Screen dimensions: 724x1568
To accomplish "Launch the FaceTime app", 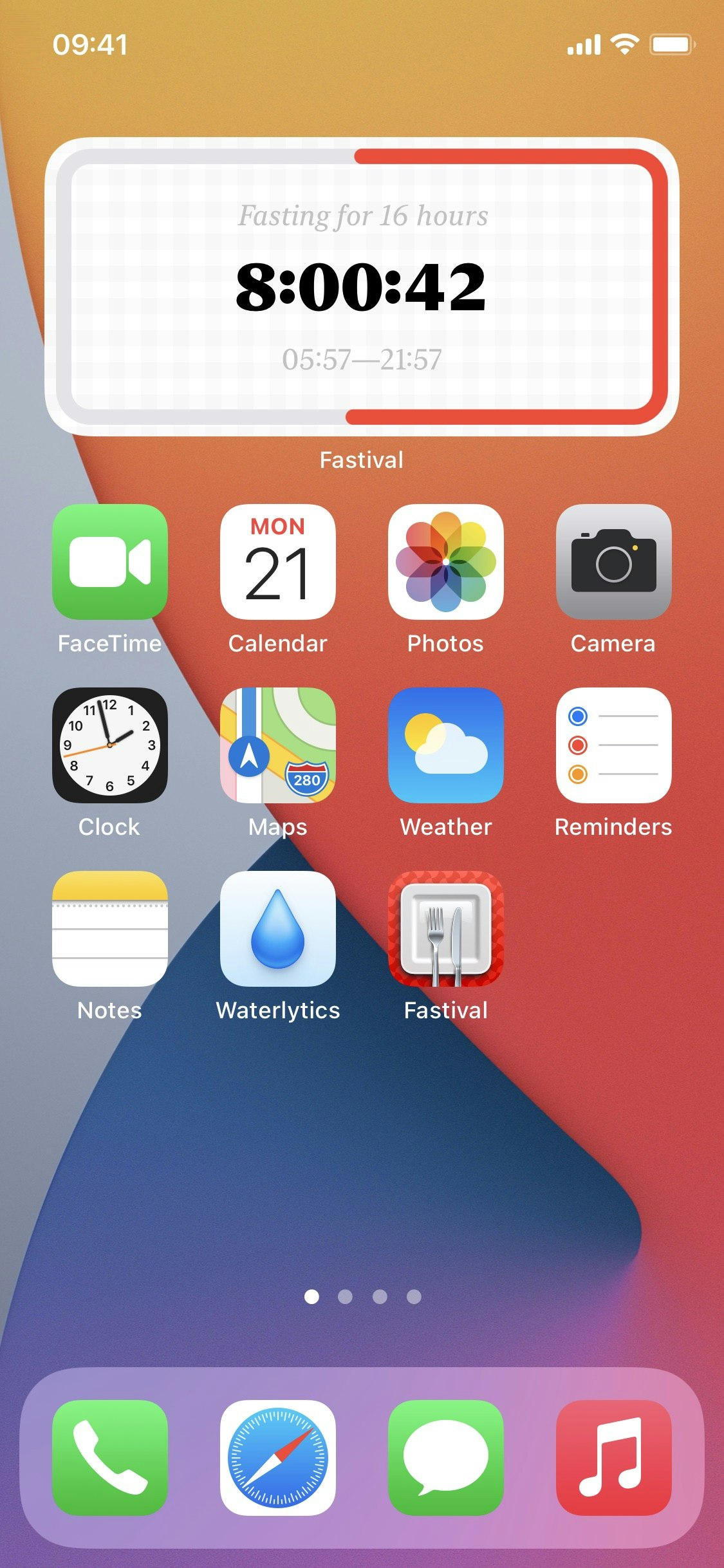I will point(110,562).
